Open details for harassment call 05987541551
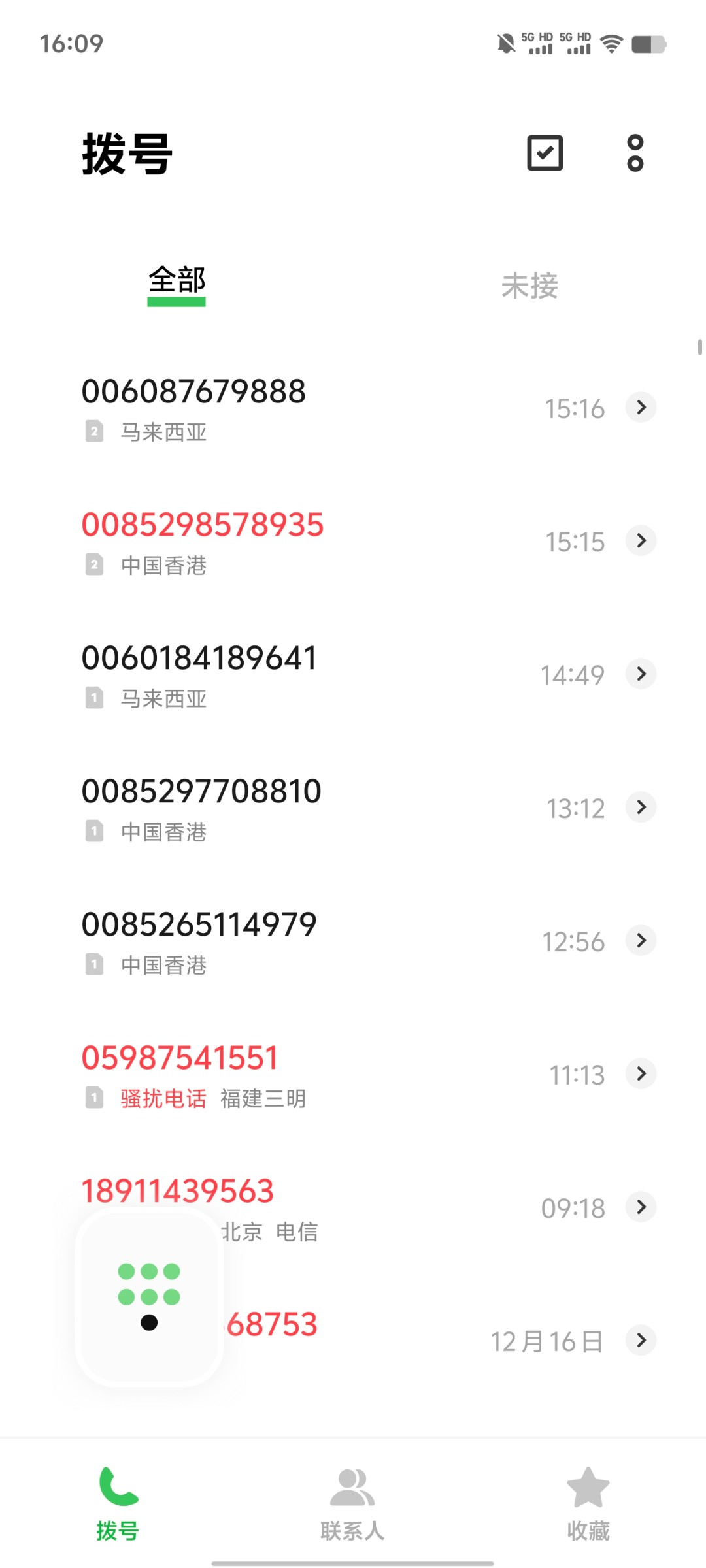The image size is (706, 1568). click(641, 1073)
